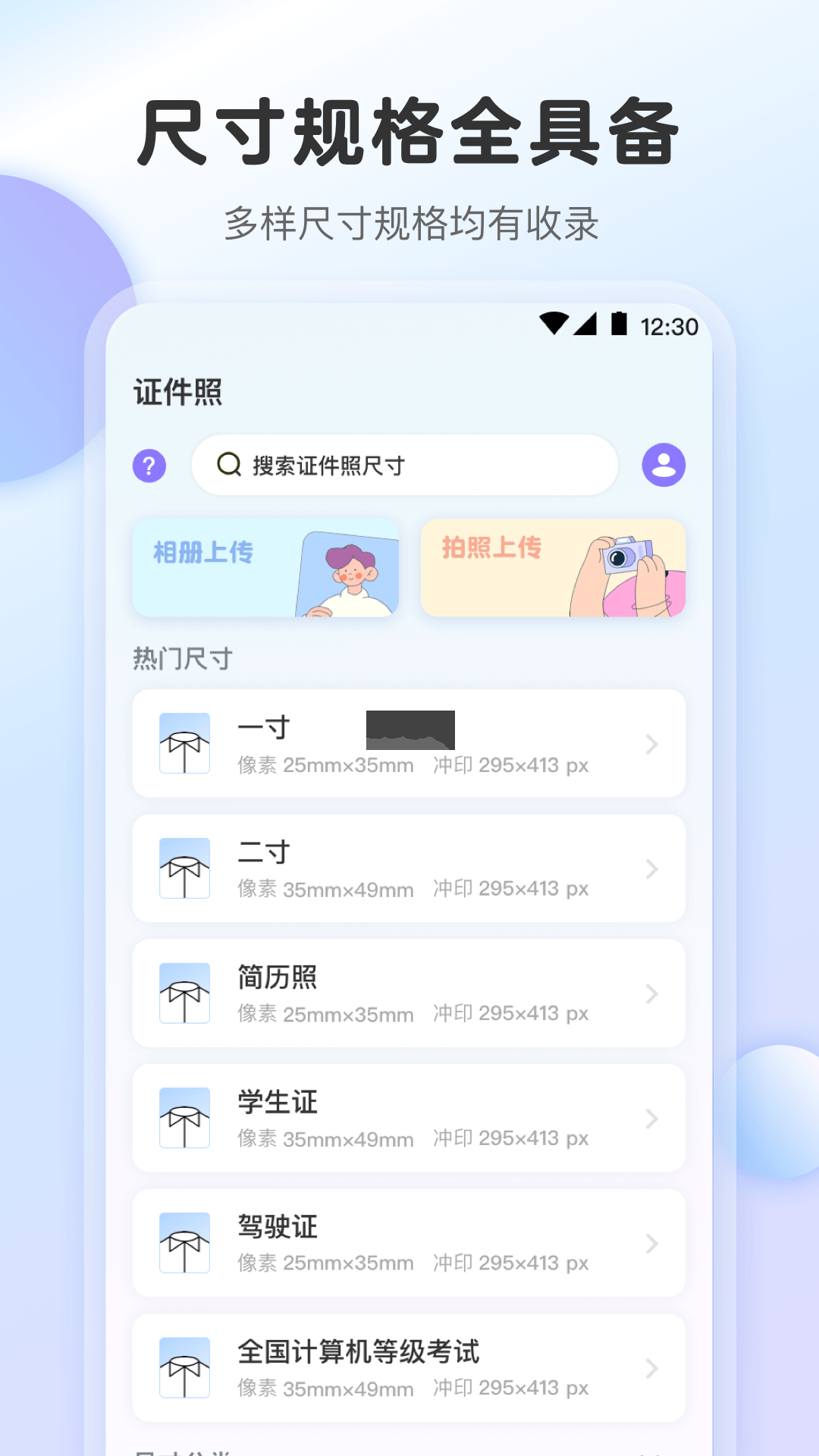Expand the 一寸 entry chevron
This screenshot has width=819, height=1456.
(x=651, y=744)
